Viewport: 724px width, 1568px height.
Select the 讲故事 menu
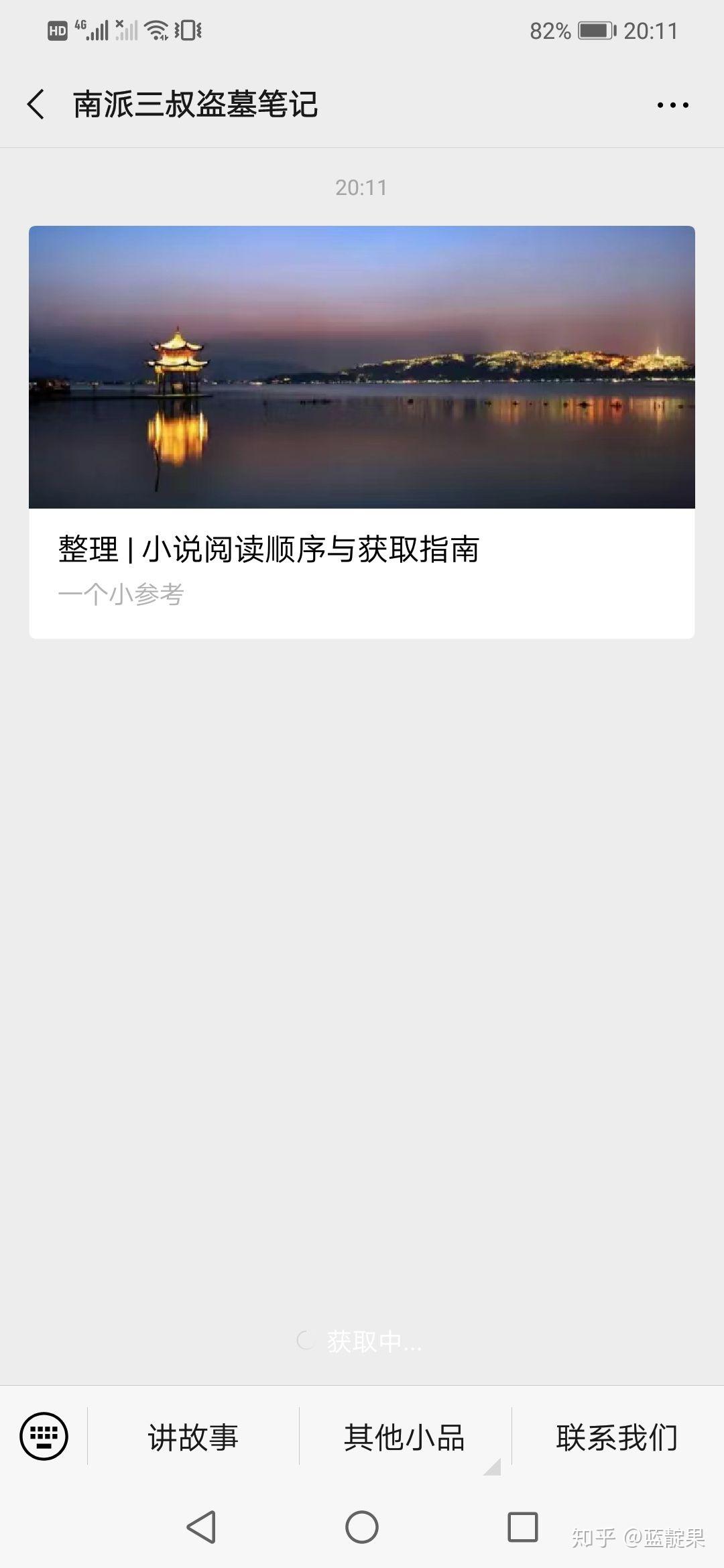pyautogui.click(x=193, y=1437)
